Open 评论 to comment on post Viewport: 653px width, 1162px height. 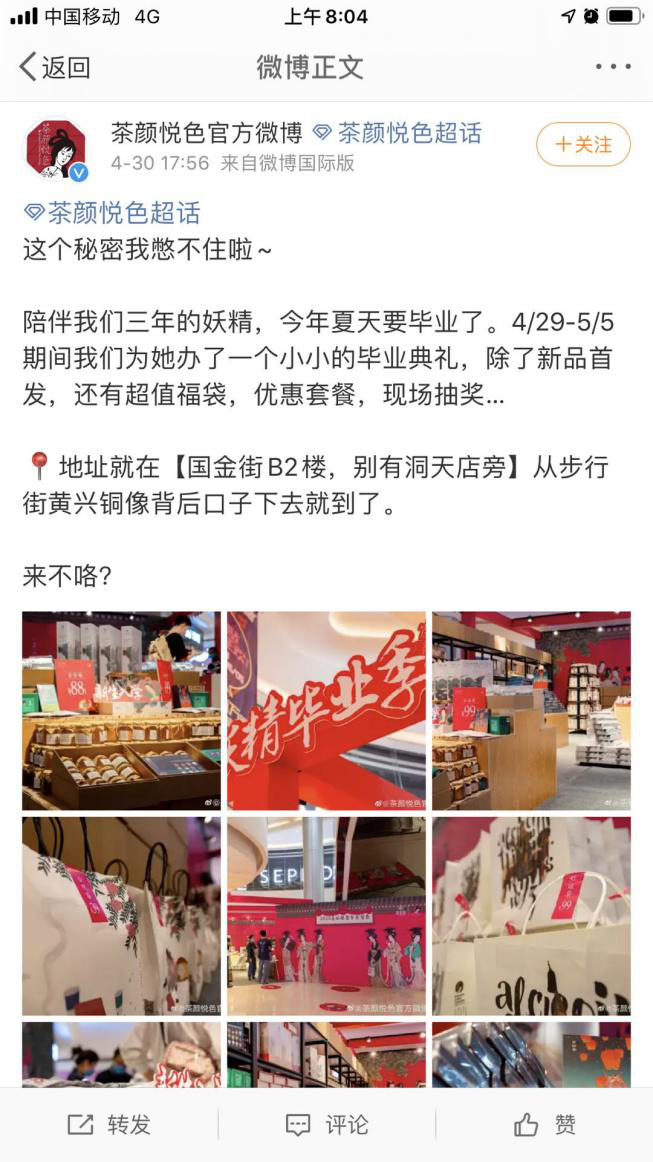[326, 1124]
